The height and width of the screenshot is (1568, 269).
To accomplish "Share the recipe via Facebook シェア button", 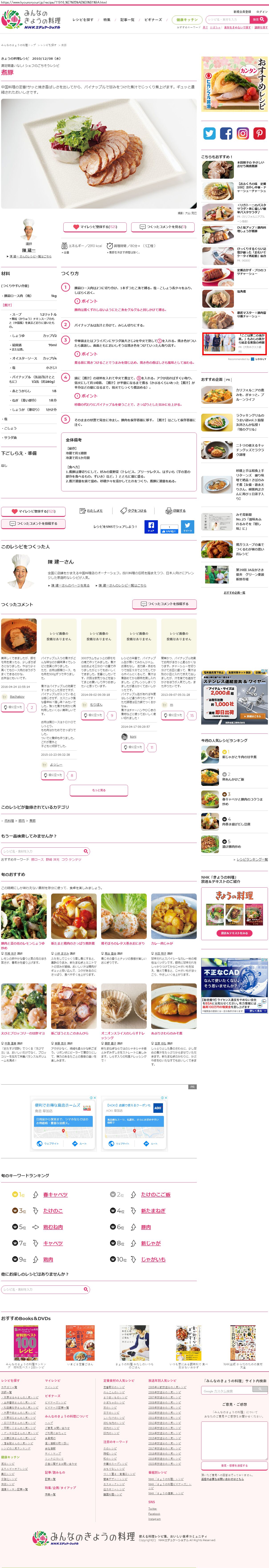I will click(x=150, y=526).
